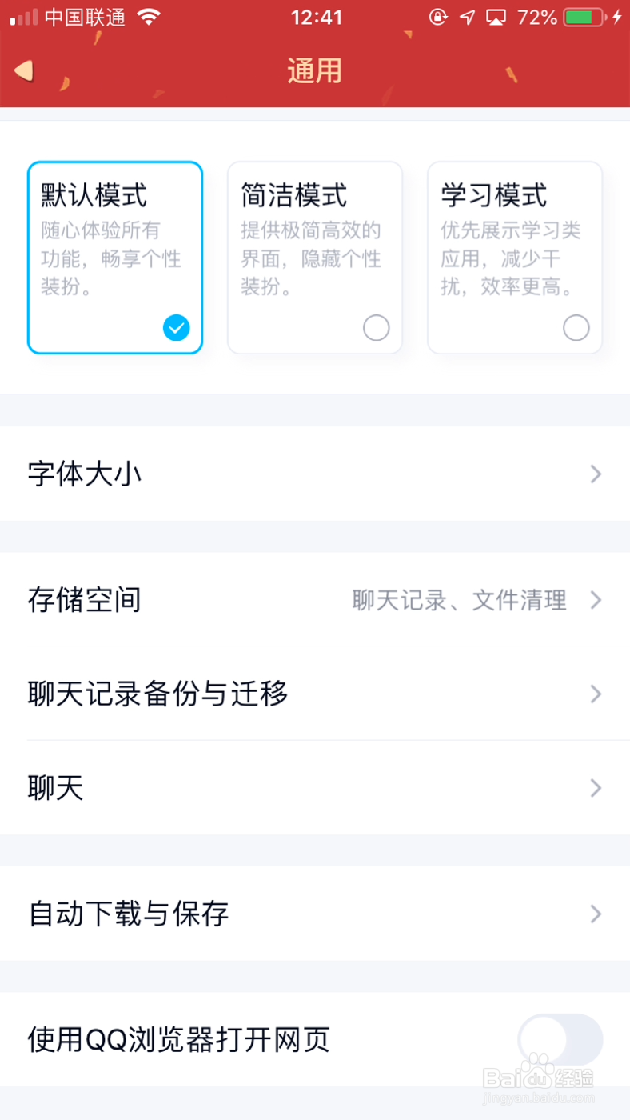Open 存储空间 to clean chat files

point(315,600)
